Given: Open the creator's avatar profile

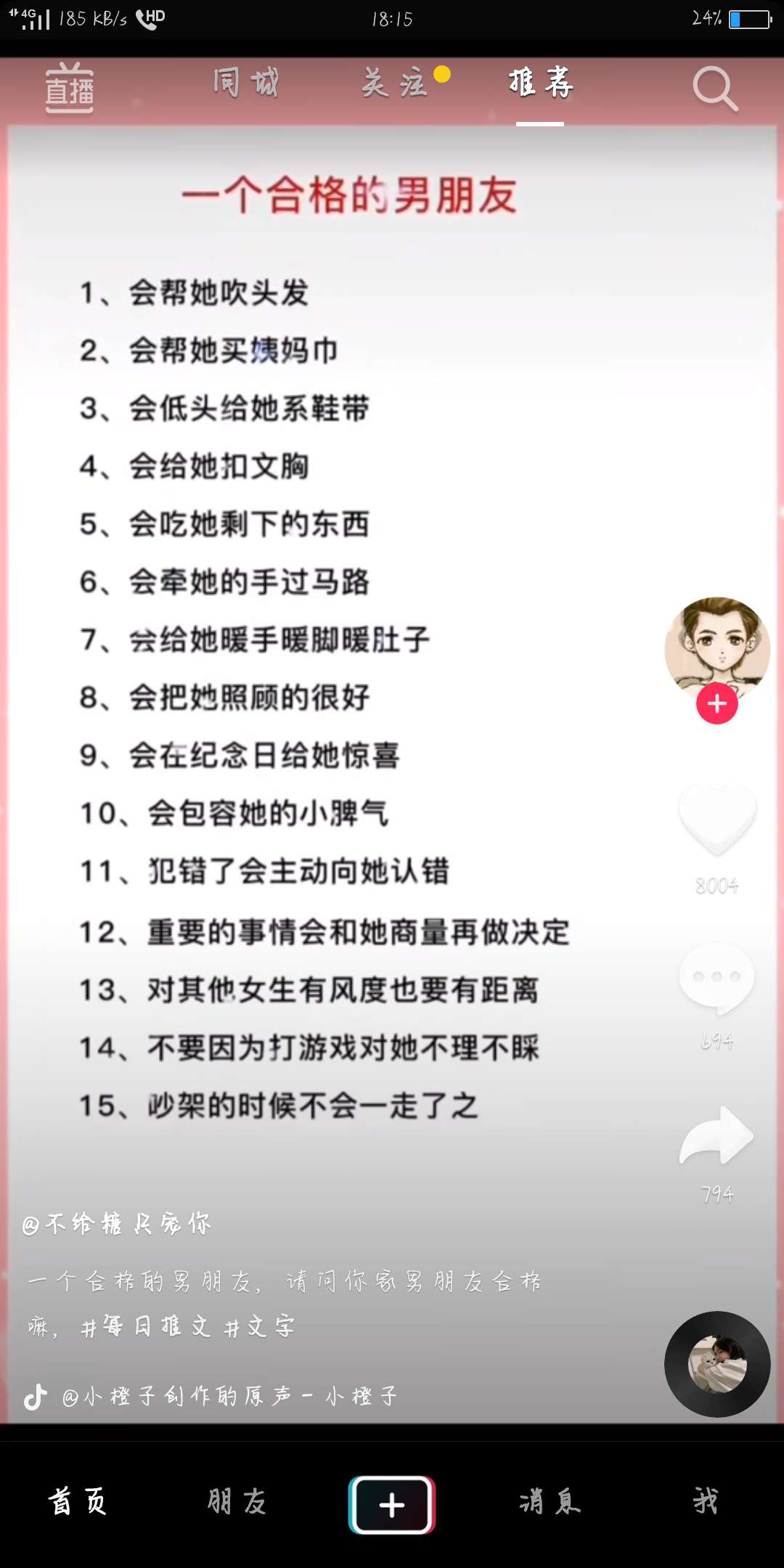Looking at the screenshot, I should point(716,646).
